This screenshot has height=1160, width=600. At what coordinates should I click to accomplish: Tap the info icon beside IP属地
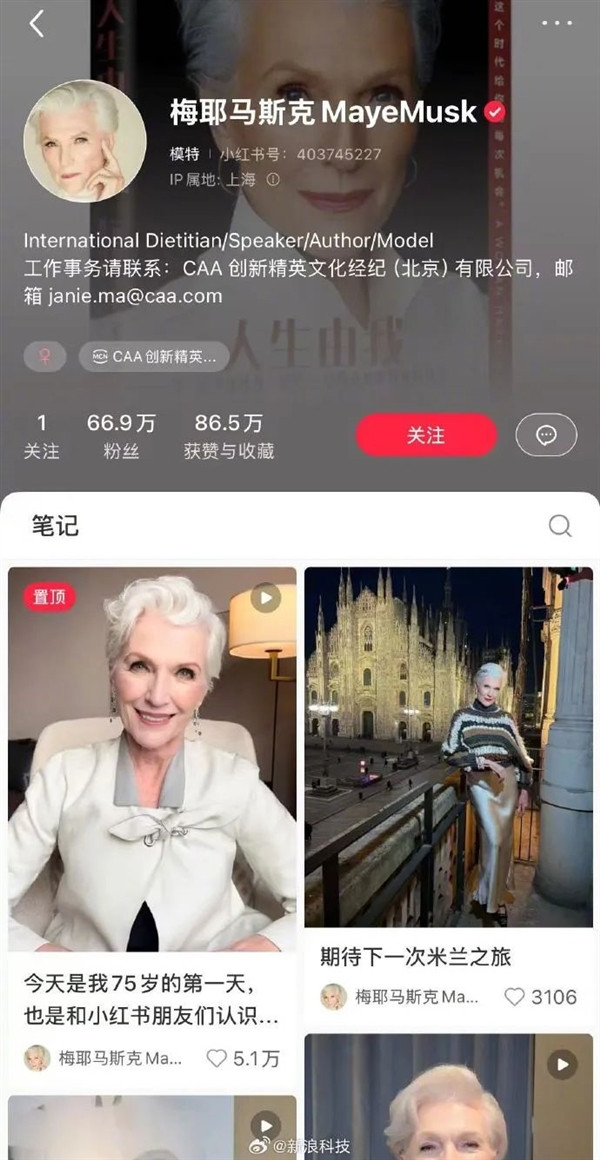[273, 180]
